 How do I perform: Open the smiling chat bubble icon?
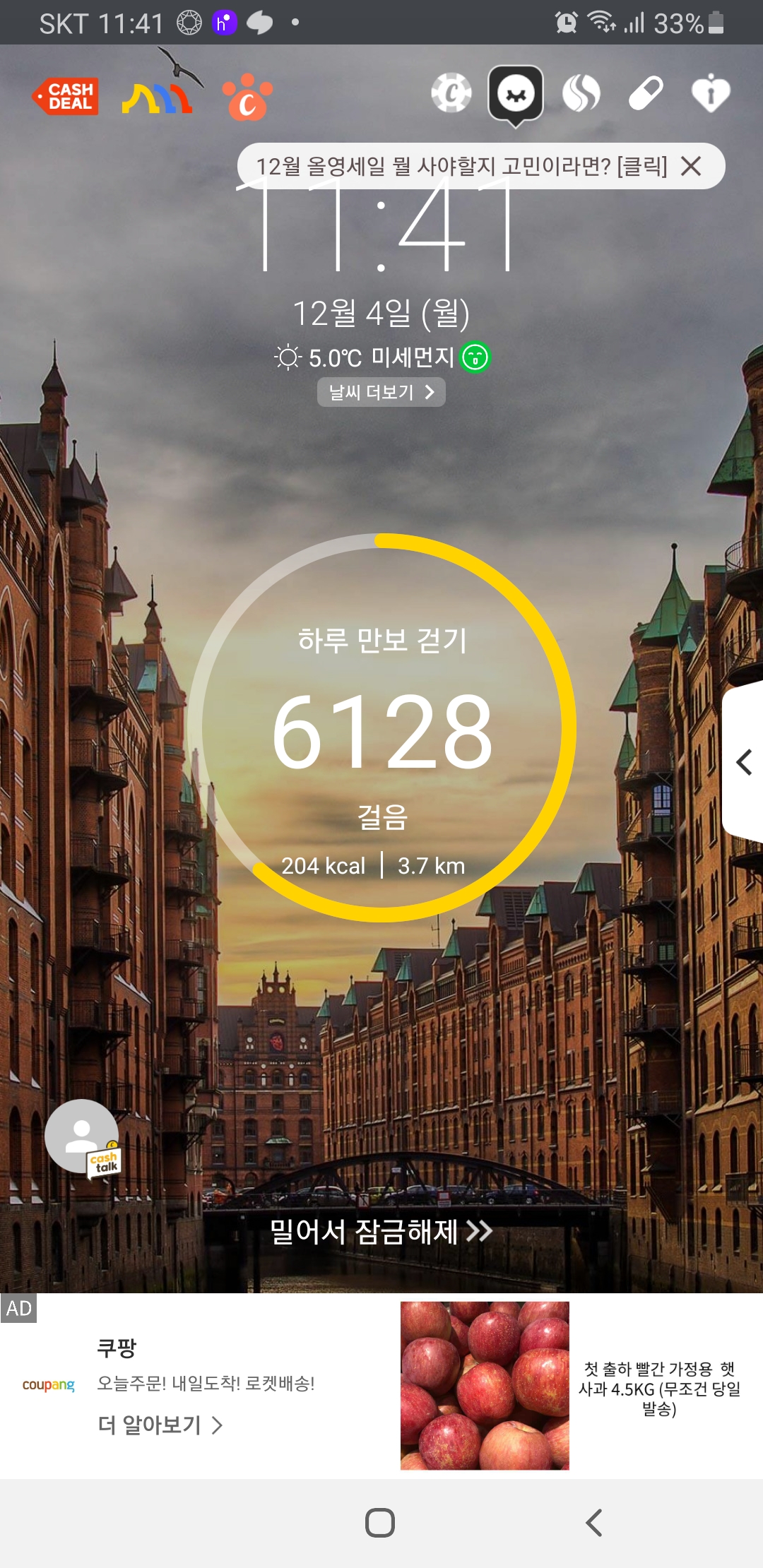tap(516, 94)
